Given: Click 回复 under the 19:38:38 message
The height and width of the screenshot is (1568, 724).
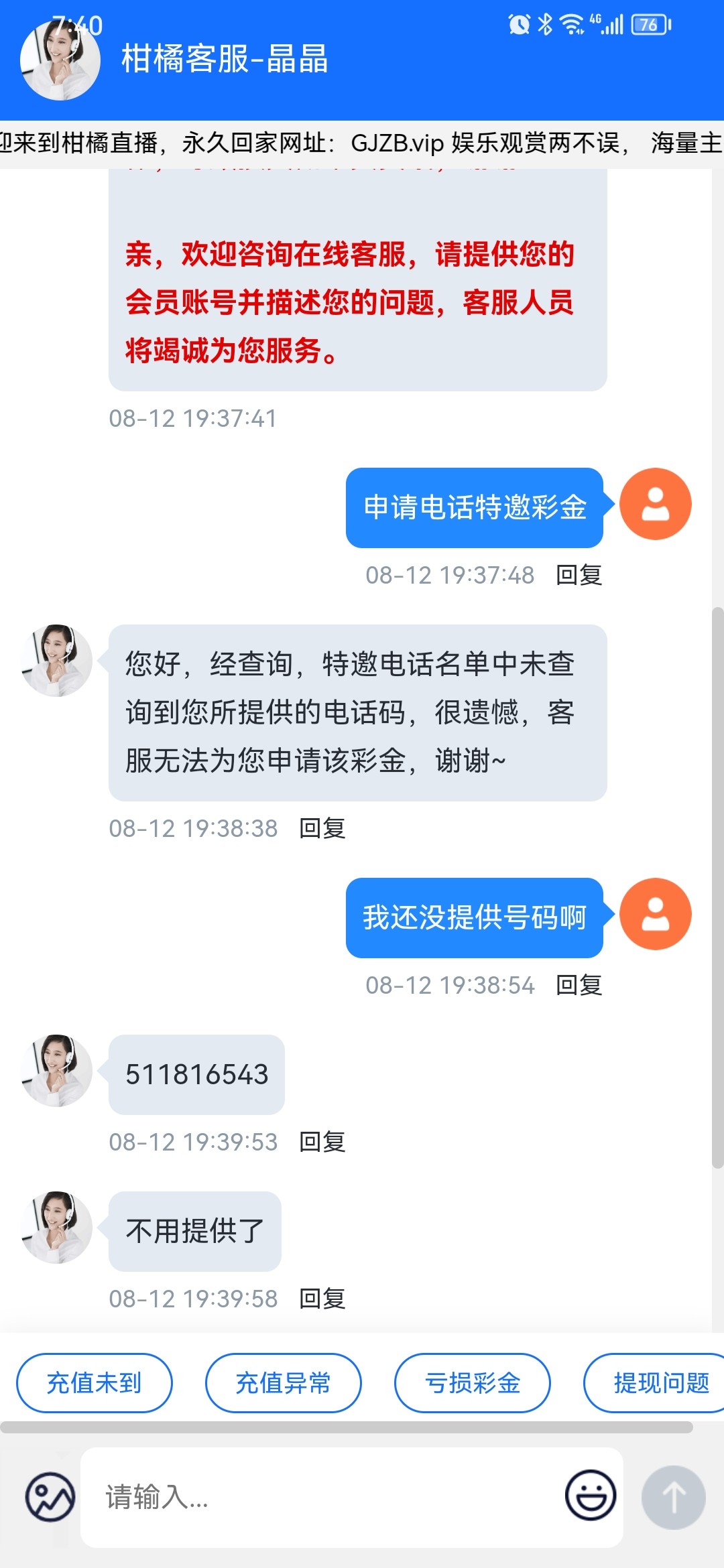Looking at the screenshot, I should 322,829.
